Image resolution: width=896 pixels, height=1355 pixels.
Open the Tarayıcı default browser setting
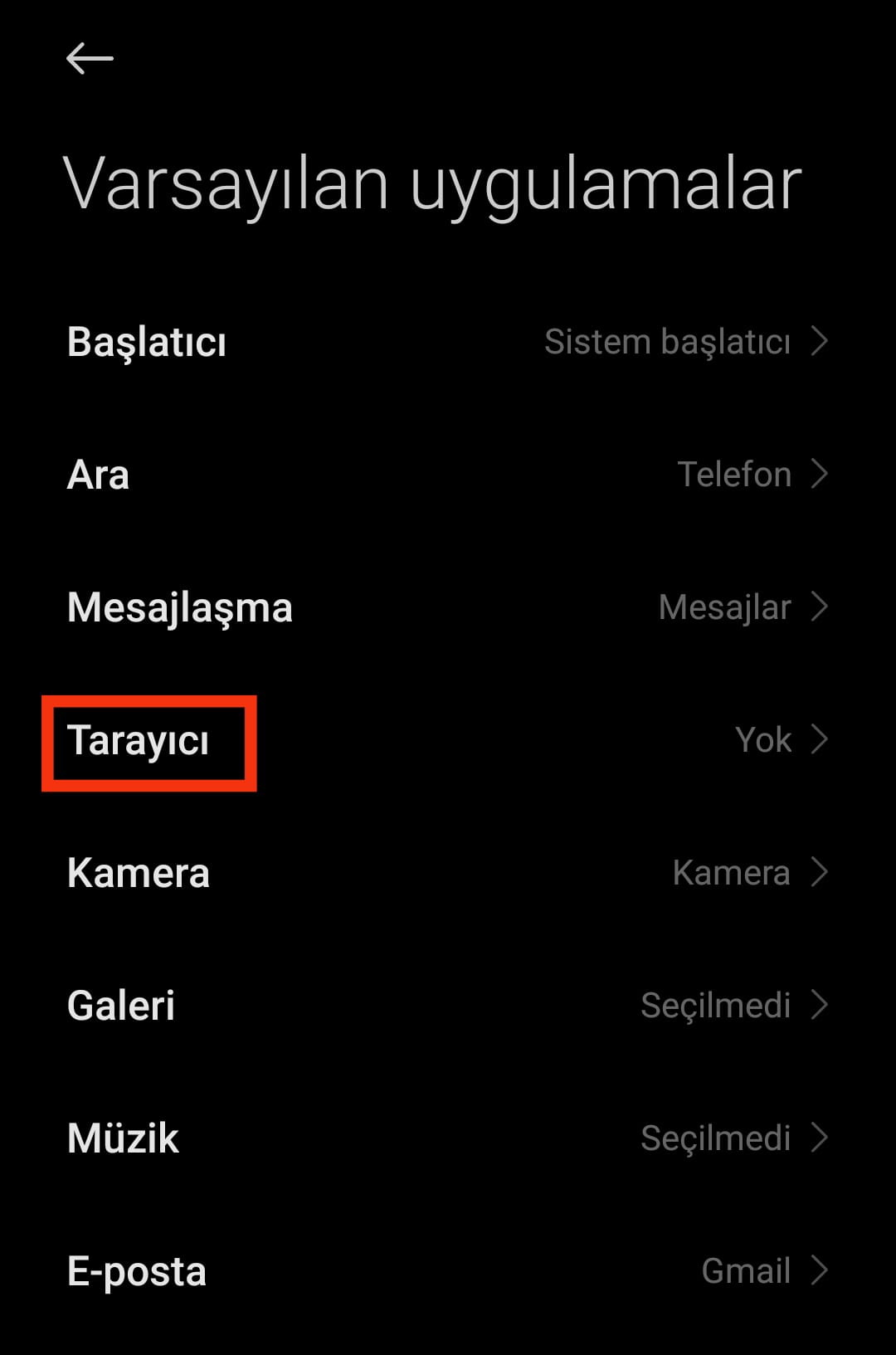(x=448, y=740)
